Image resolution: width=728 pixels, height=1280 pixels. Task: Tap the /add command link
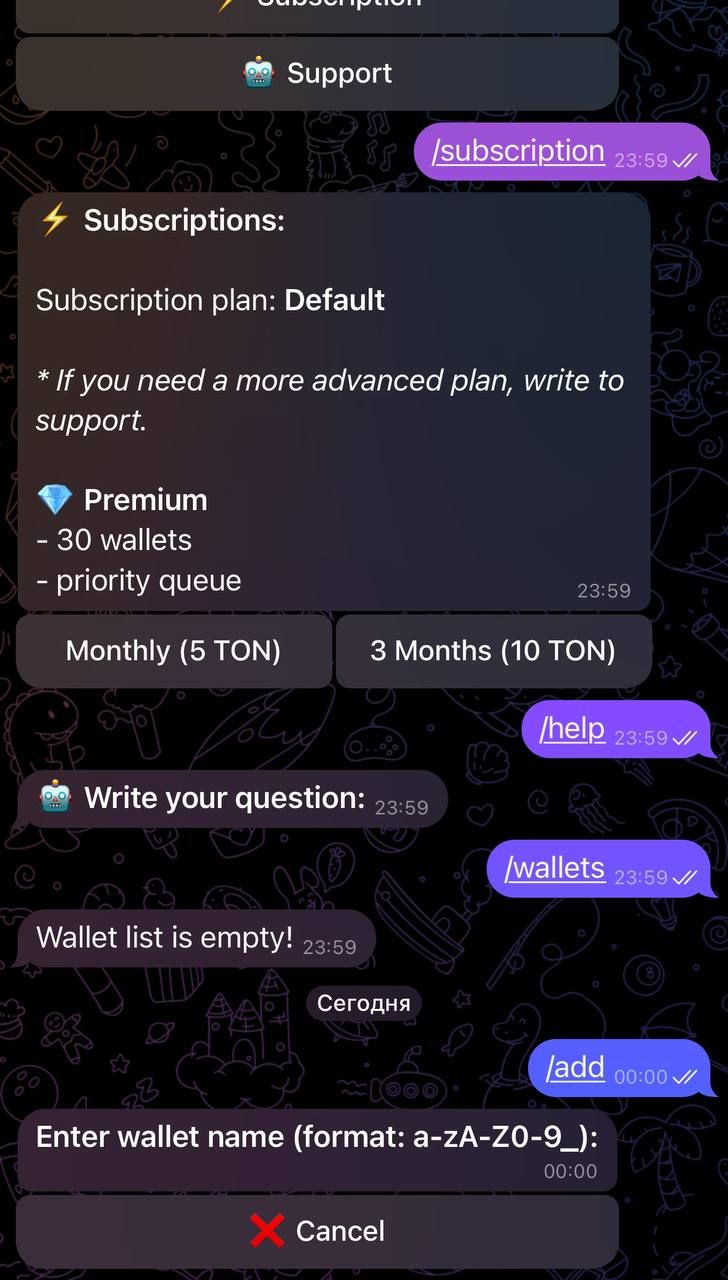(x=574, y=1067)
